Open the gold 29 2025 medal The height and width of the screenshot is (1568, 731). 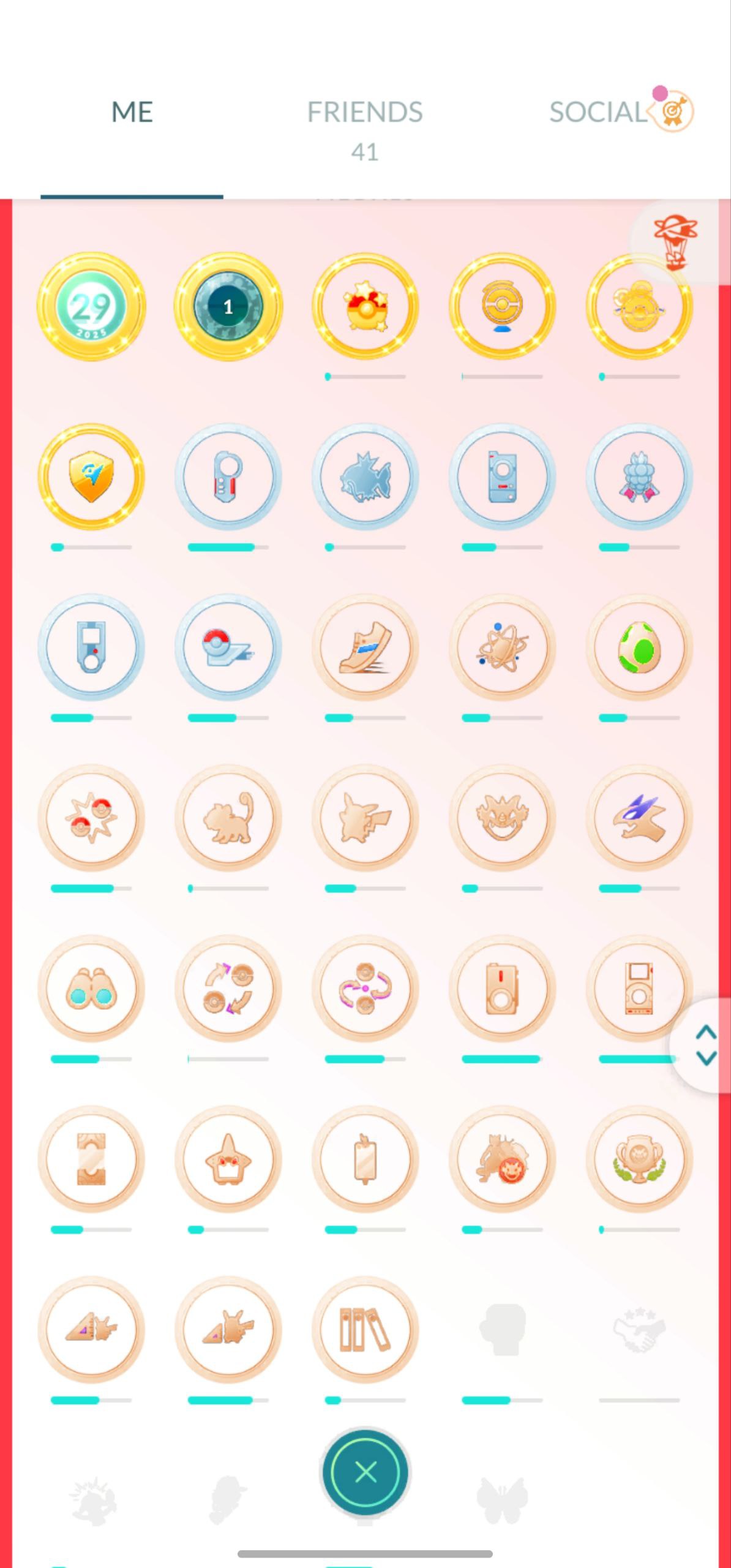coord(91,306)
